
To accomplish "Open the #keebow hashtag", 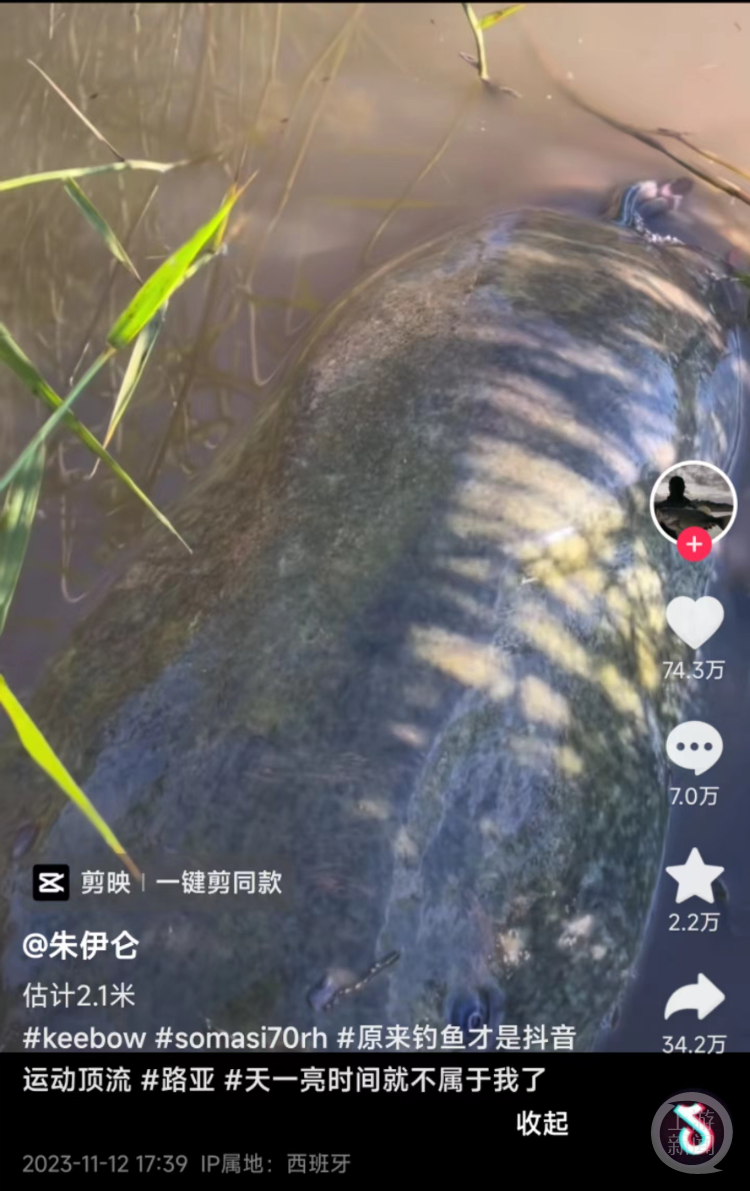I will [x=83, y=1038].
